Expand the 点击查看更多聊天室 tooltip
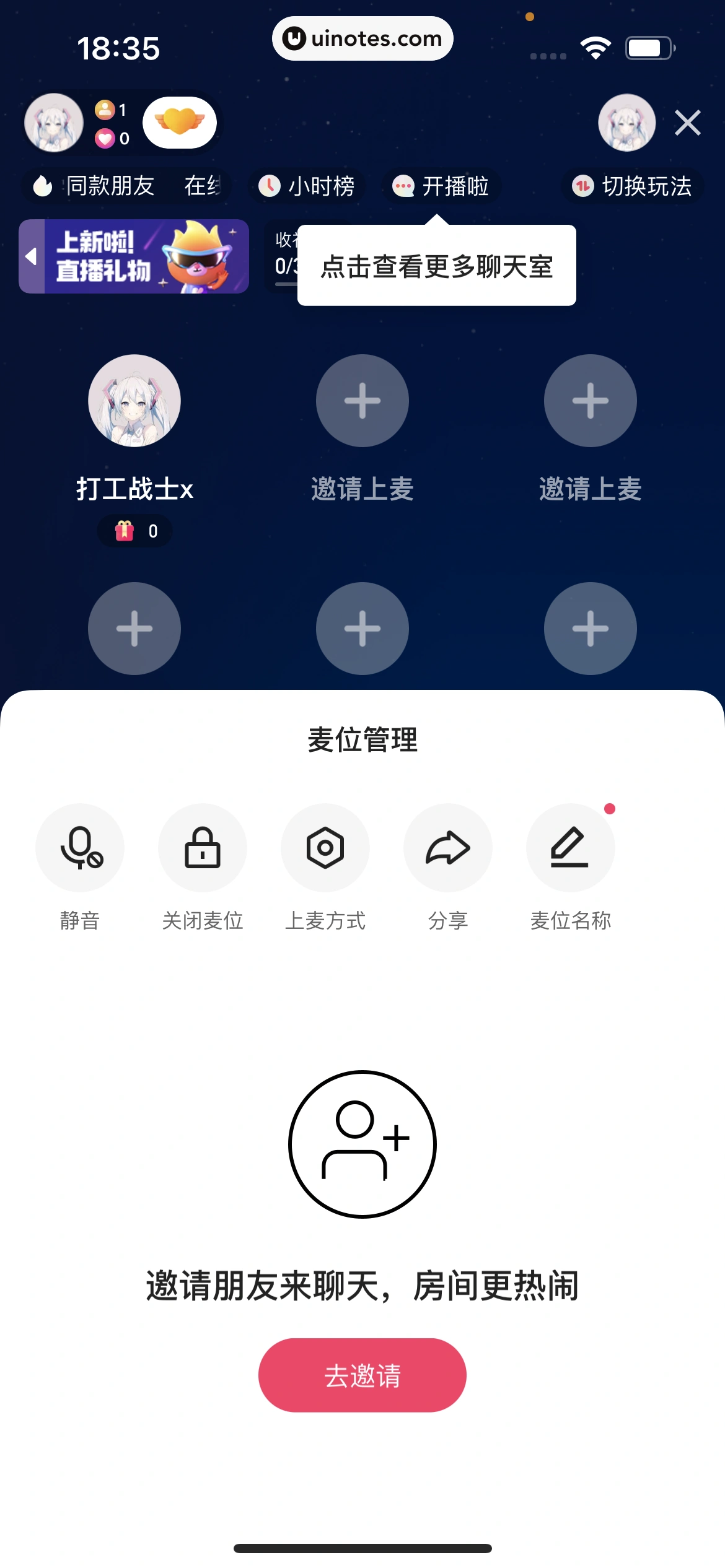 [x=437, y=266]
